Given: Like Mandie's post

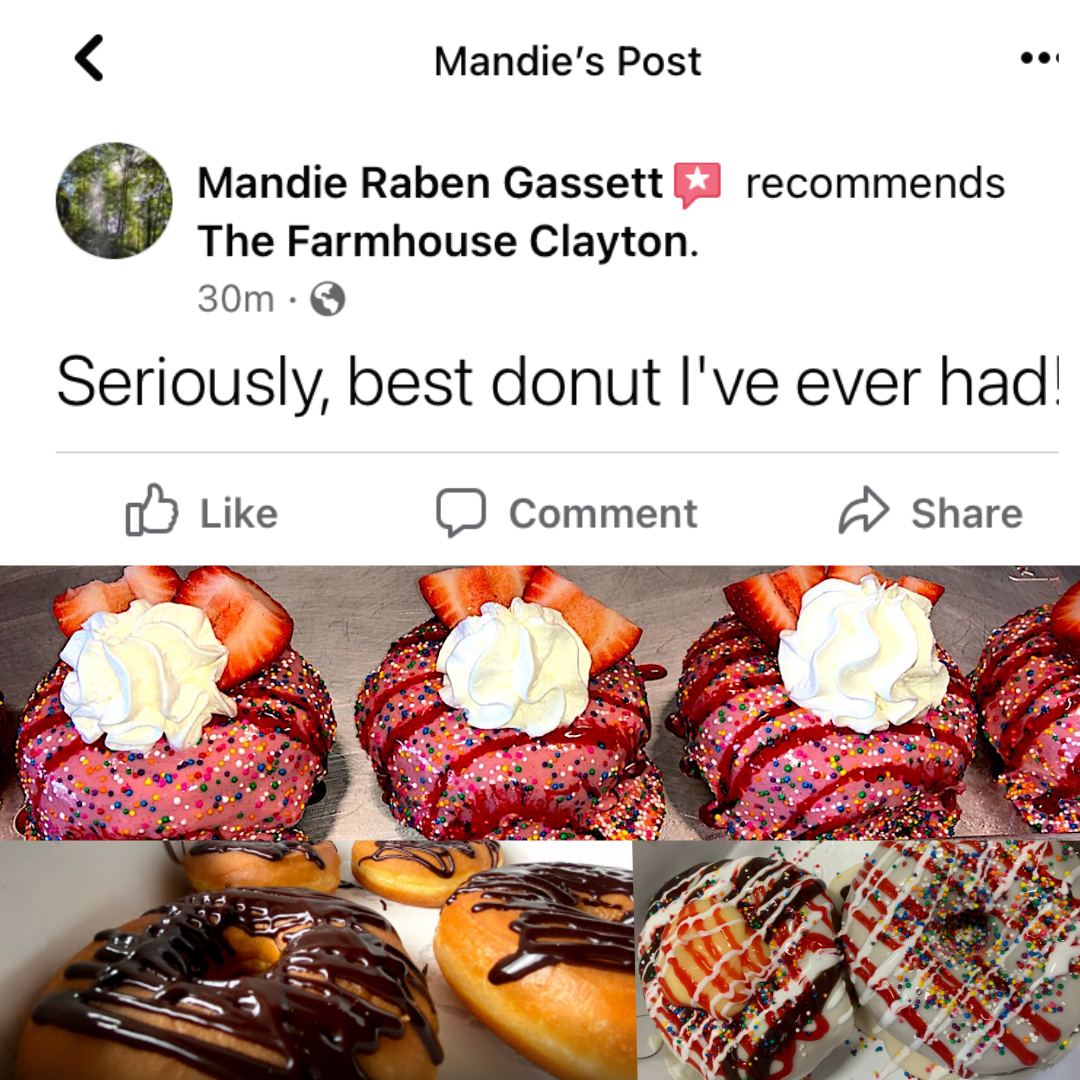Looking at the screenshot, I should (202, 512).
